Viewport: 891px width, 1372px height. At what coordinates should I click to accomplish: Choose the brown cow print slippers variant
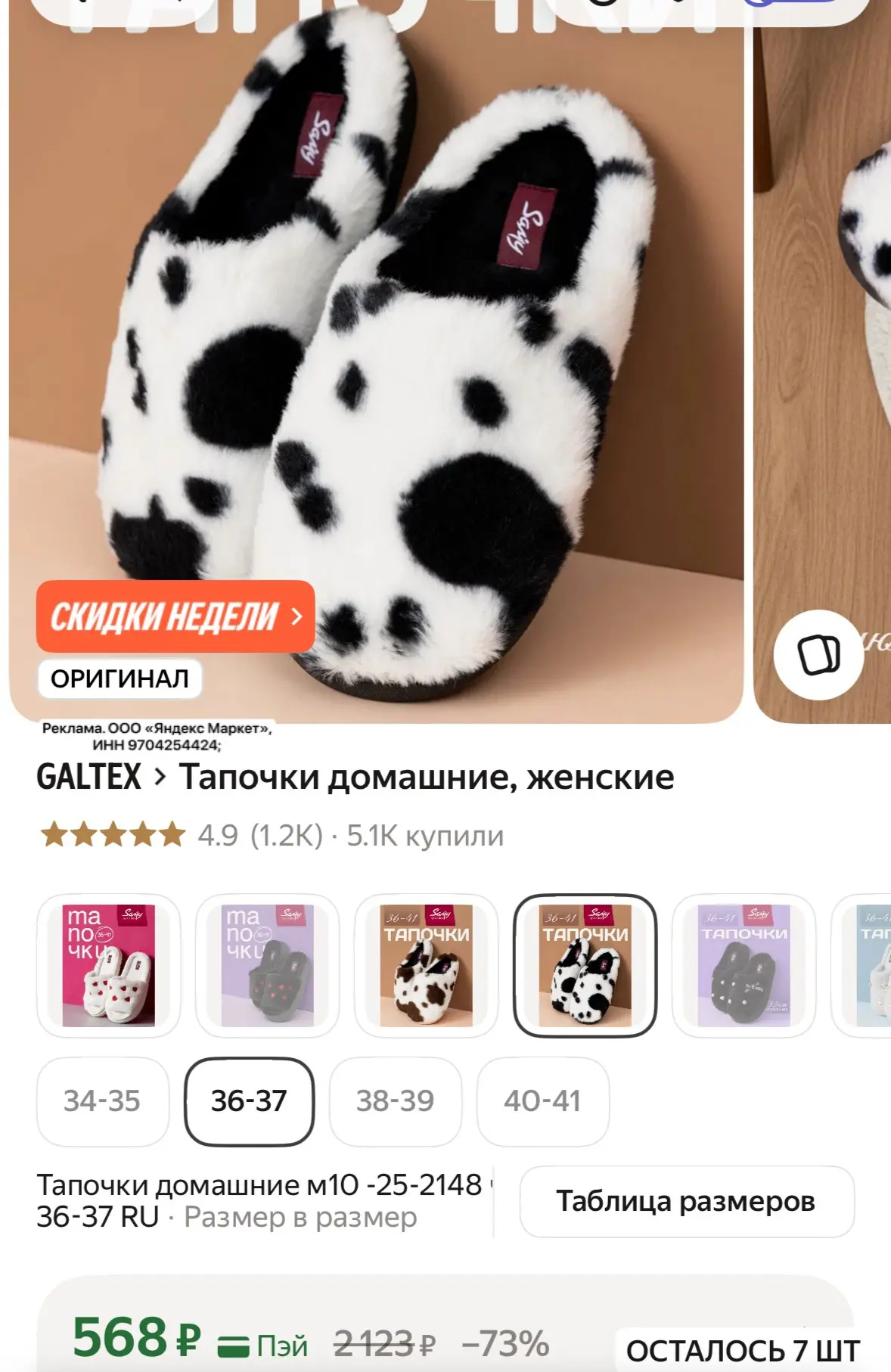click(x=427, y=965)
